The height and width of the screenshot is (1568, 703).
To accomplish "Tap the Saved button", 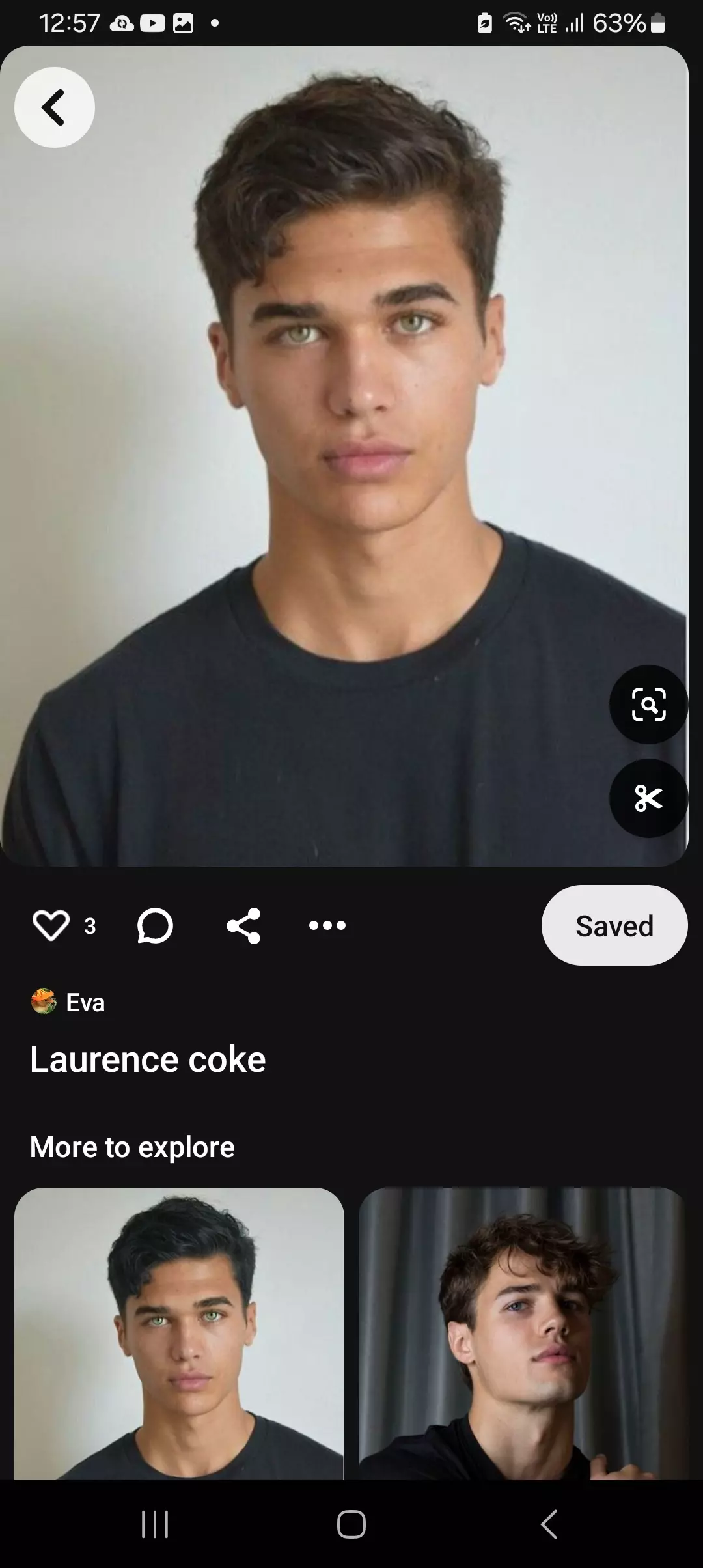I will click(614, 925).
